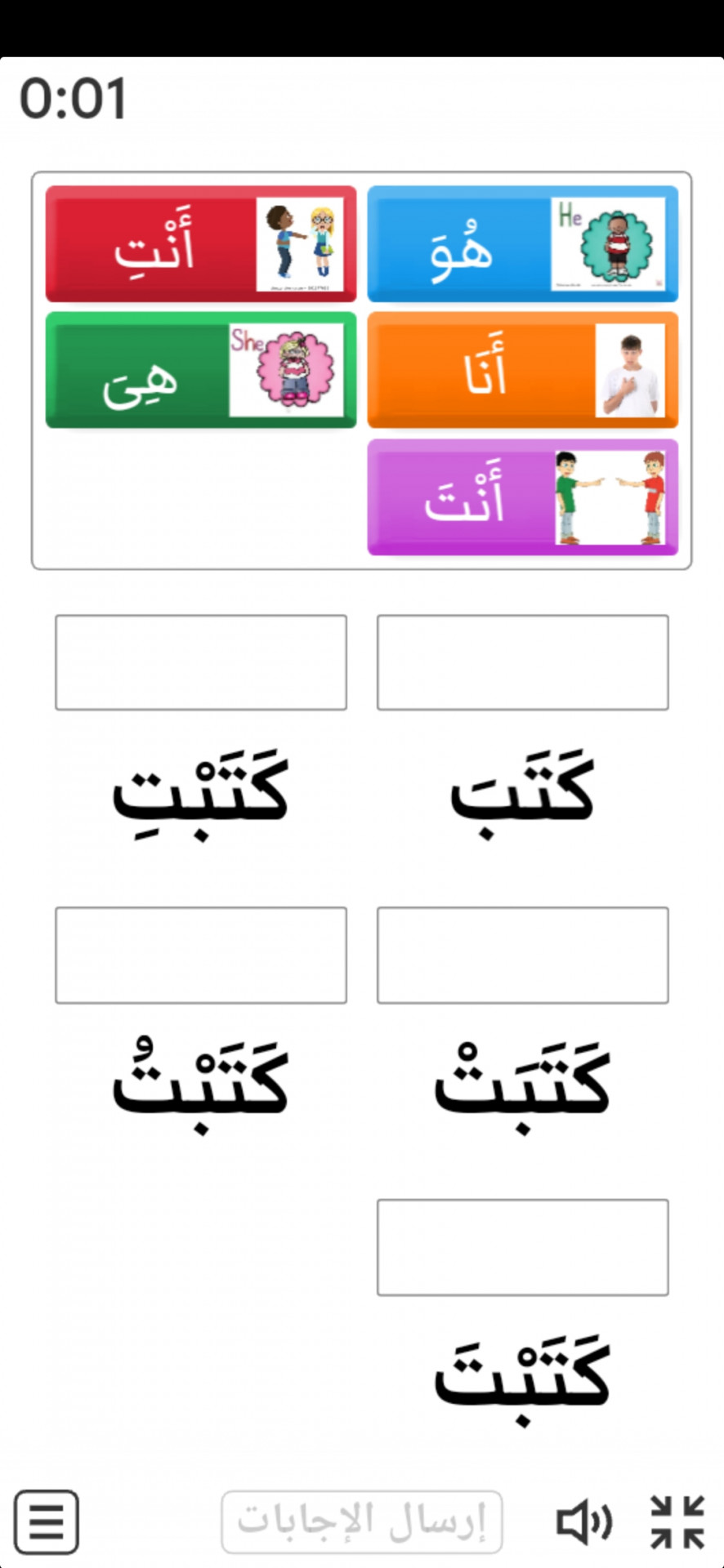
Task: Tap the answer box above كَتَبَتْ
Action: [x=522, y=955]
